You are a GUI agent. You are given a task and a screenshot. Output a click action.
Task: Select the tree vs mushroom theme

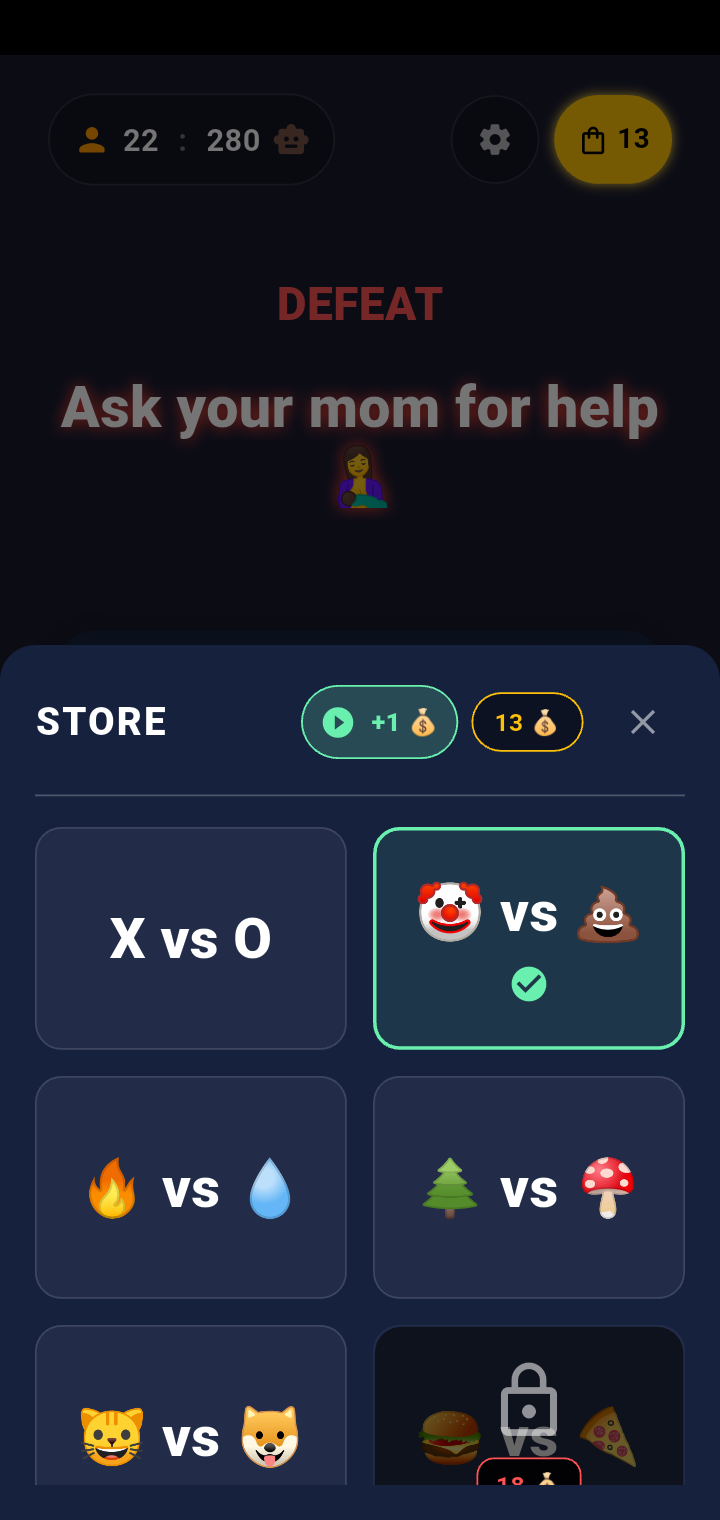pos(529,1187)
